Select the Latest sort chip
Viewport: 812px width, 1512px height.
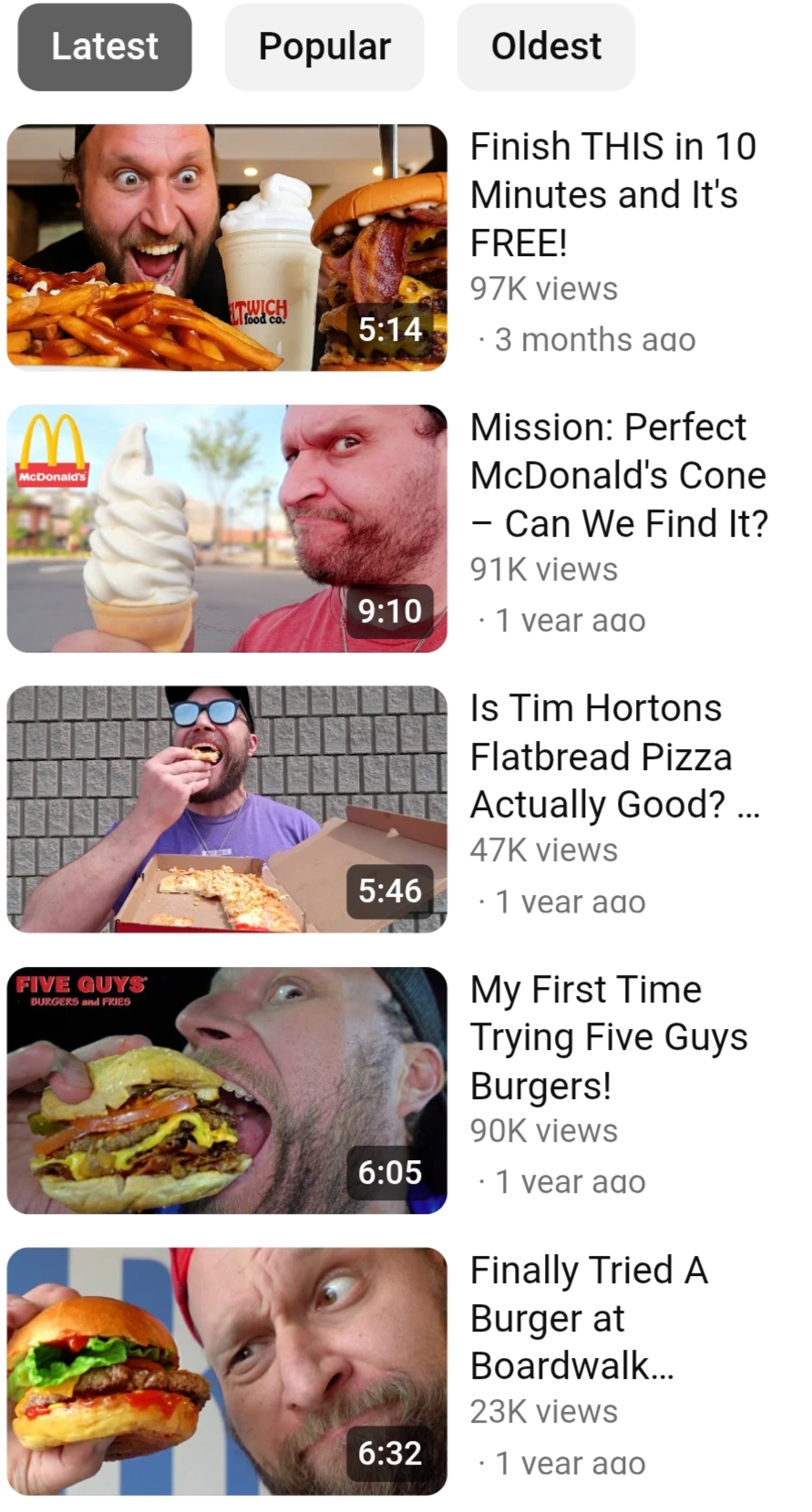coord(105,46)
